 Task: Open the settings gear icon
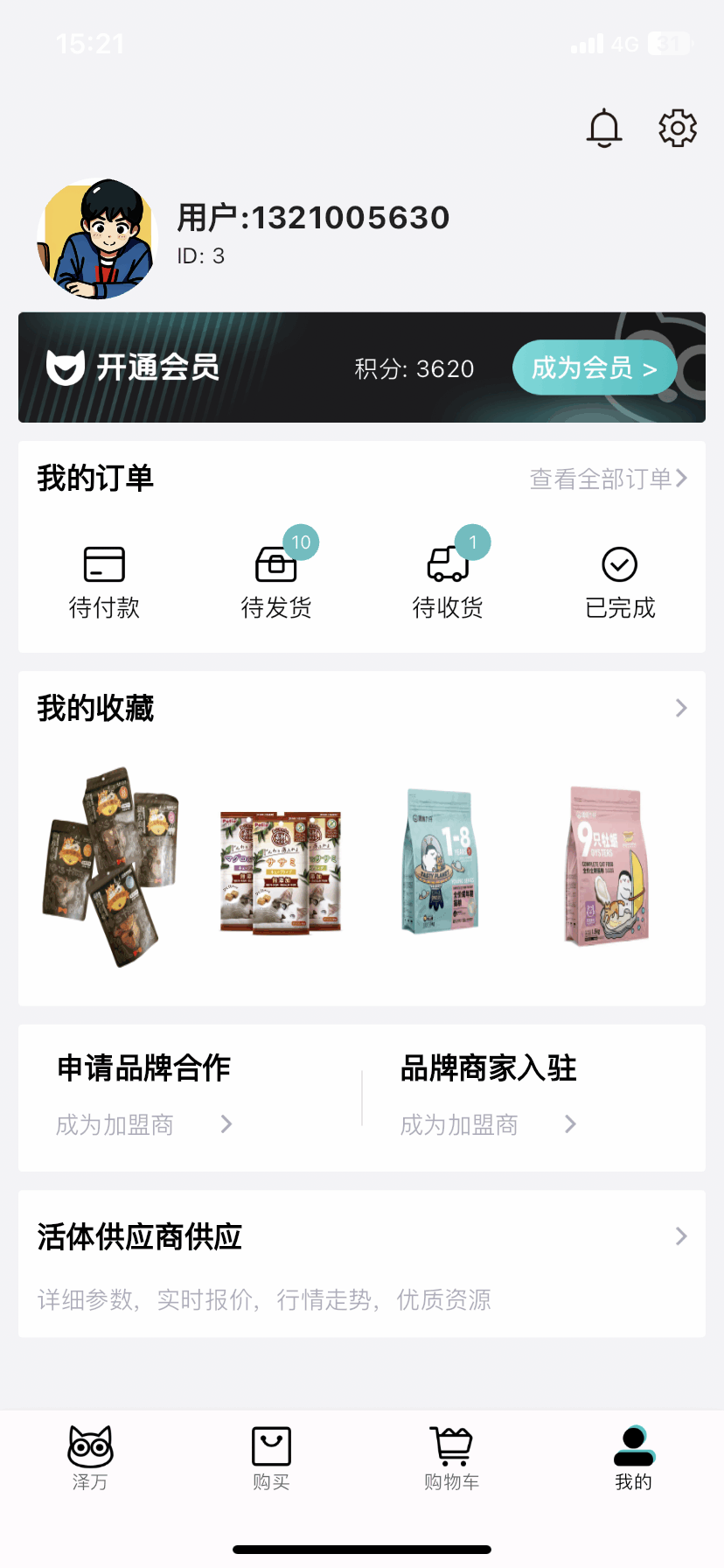point(677,128)
